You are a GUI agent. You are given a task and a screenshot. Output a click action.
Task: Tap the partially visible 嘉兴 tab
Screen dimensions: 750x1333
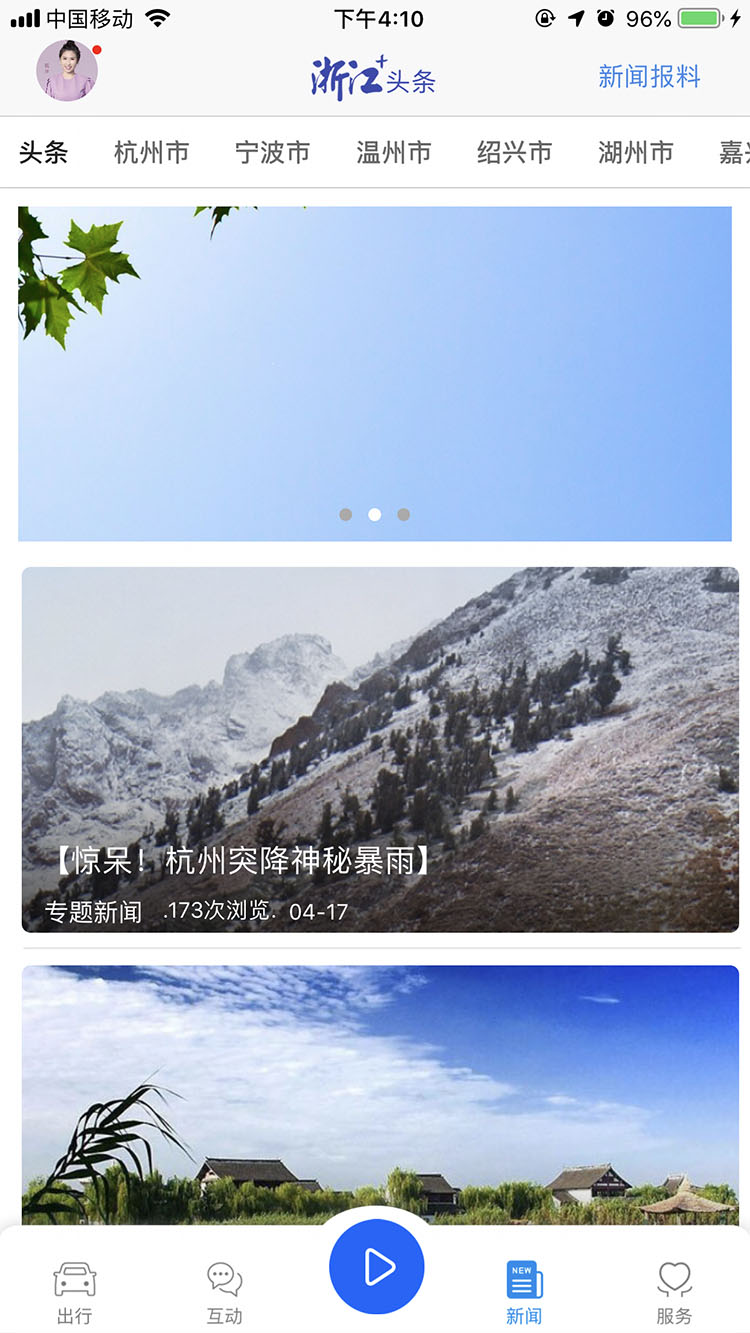click(x=737, y=152)
